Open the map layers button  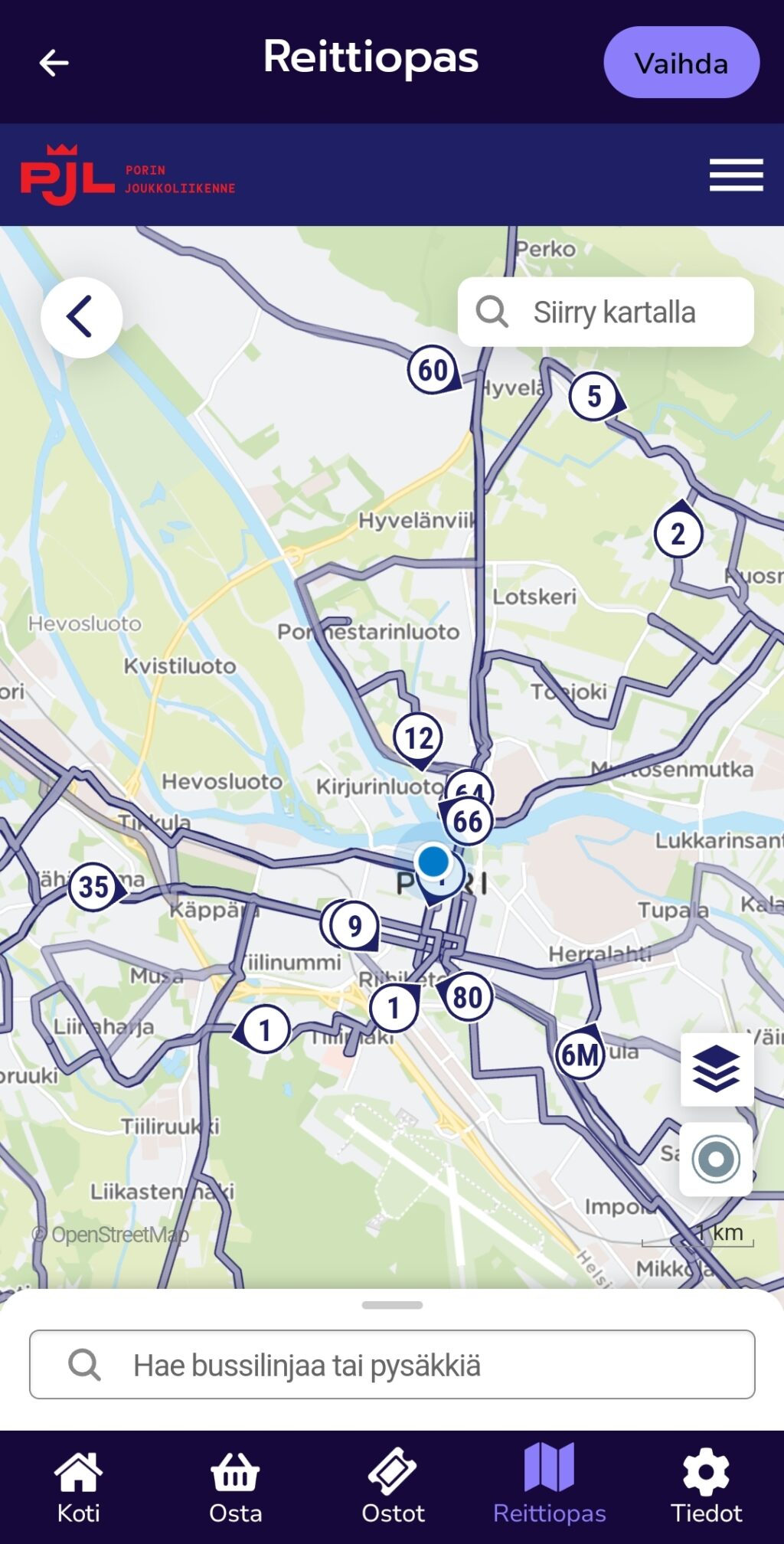[x=717, y=1069]
